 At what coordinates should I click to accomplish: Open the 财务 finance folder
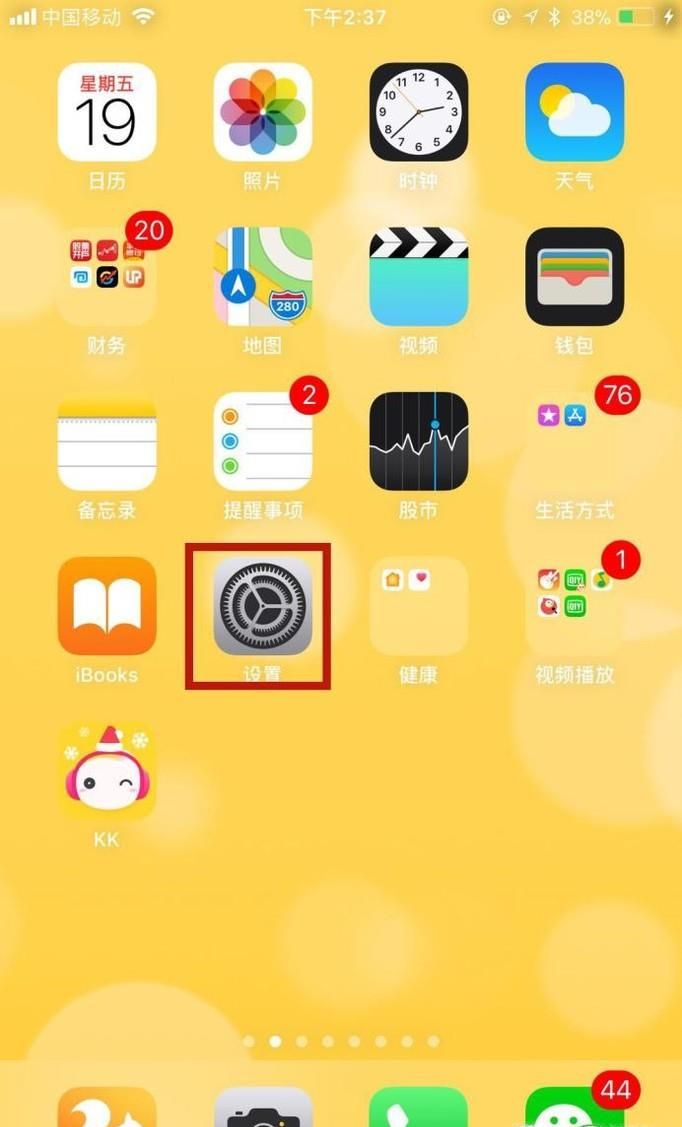(106, 277)
